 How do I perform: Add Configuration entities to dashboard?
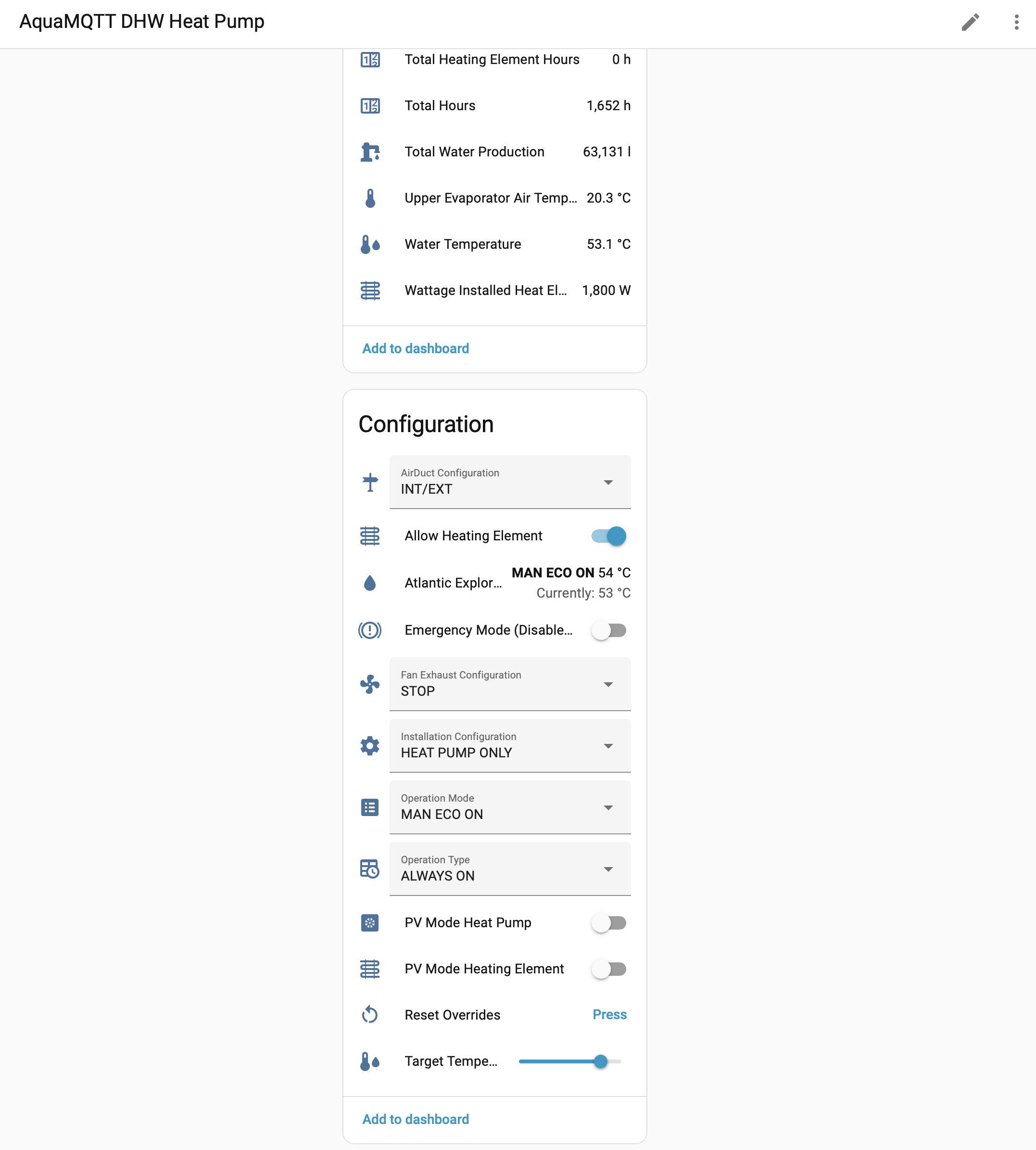pos(416,1119)
